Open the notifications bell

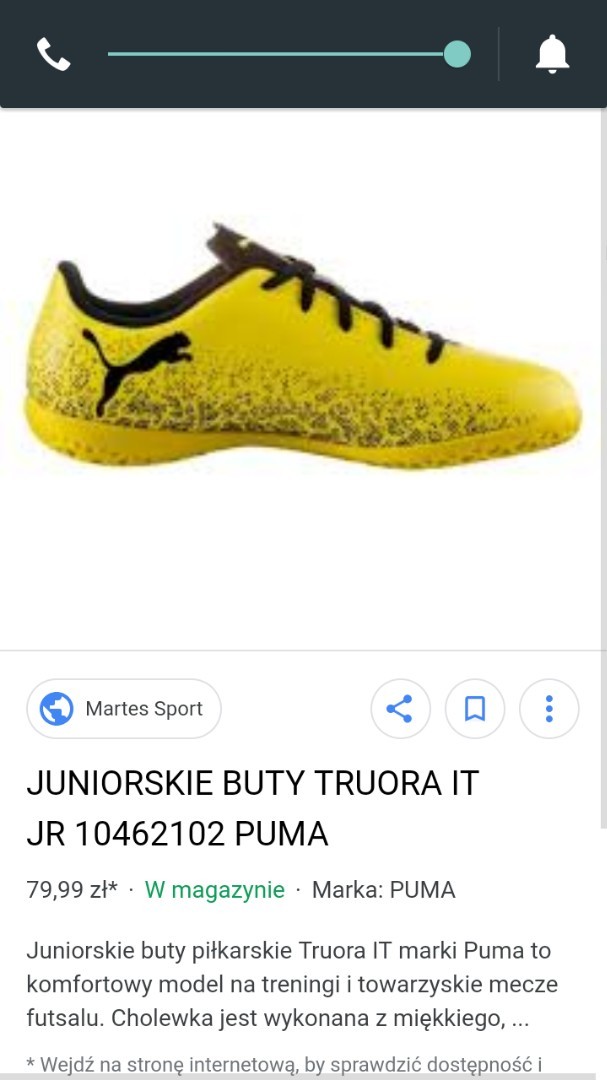coord(552,54)
